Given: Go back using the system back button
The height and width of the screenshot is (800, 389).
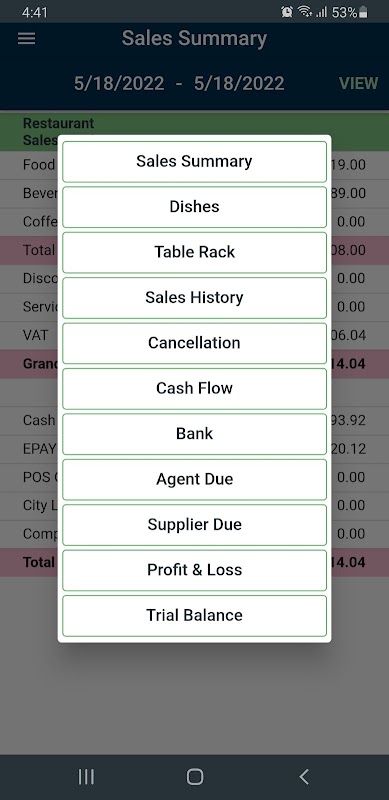Looking at the screenshot, I should click(x=304, y=777).
